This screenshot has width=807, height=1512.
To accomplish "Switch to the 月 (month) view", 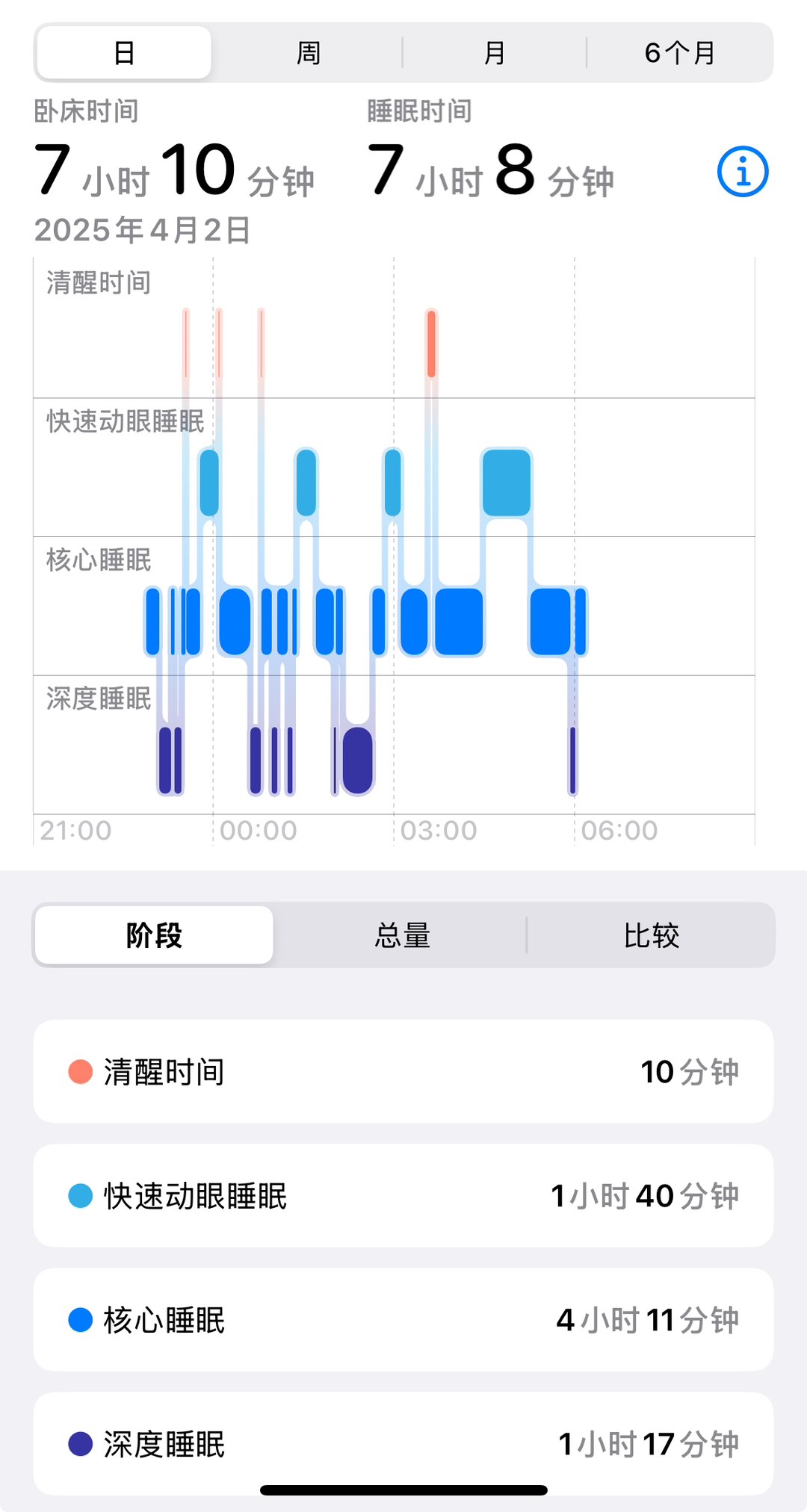I will 494,53.
